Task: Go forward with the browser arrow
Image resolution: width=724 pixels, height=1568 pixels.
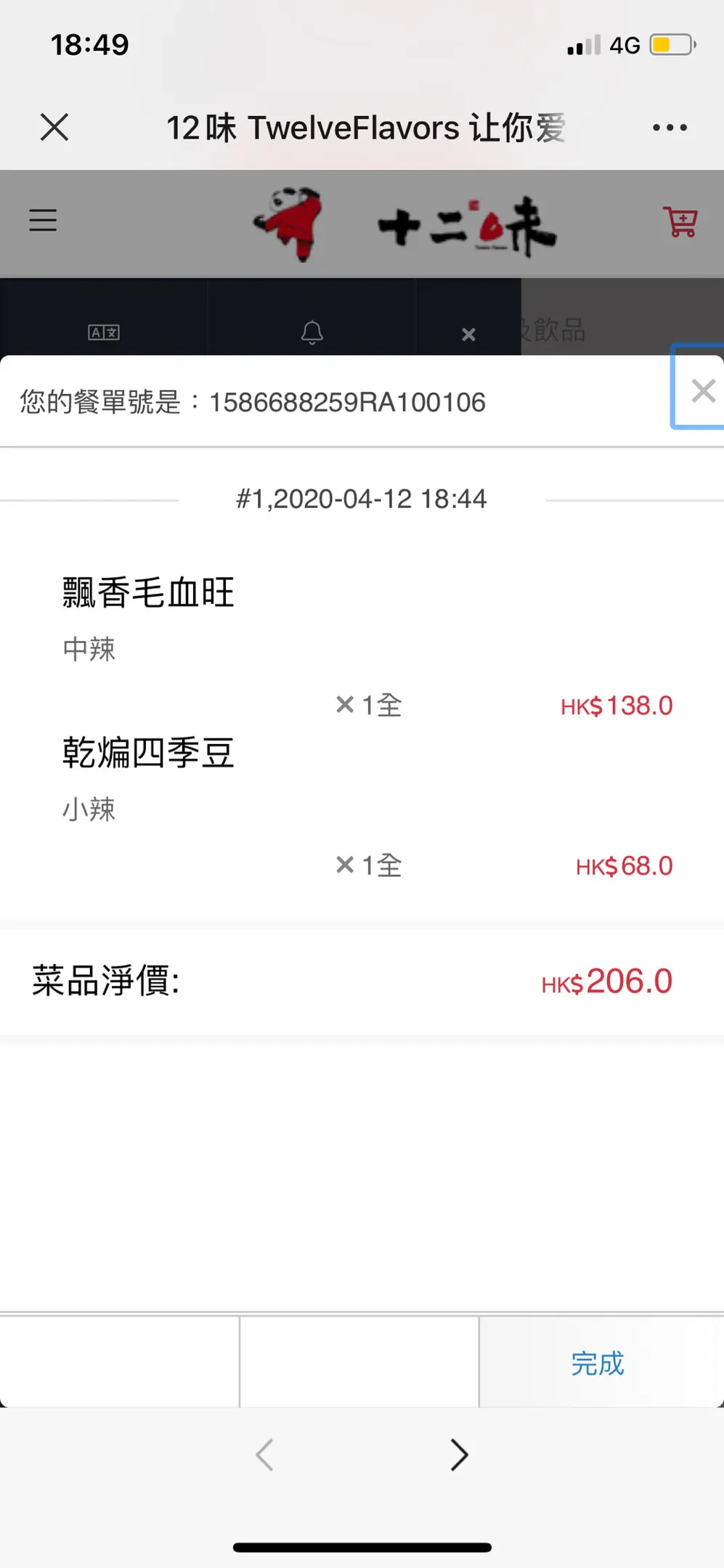Action: 459,1455
